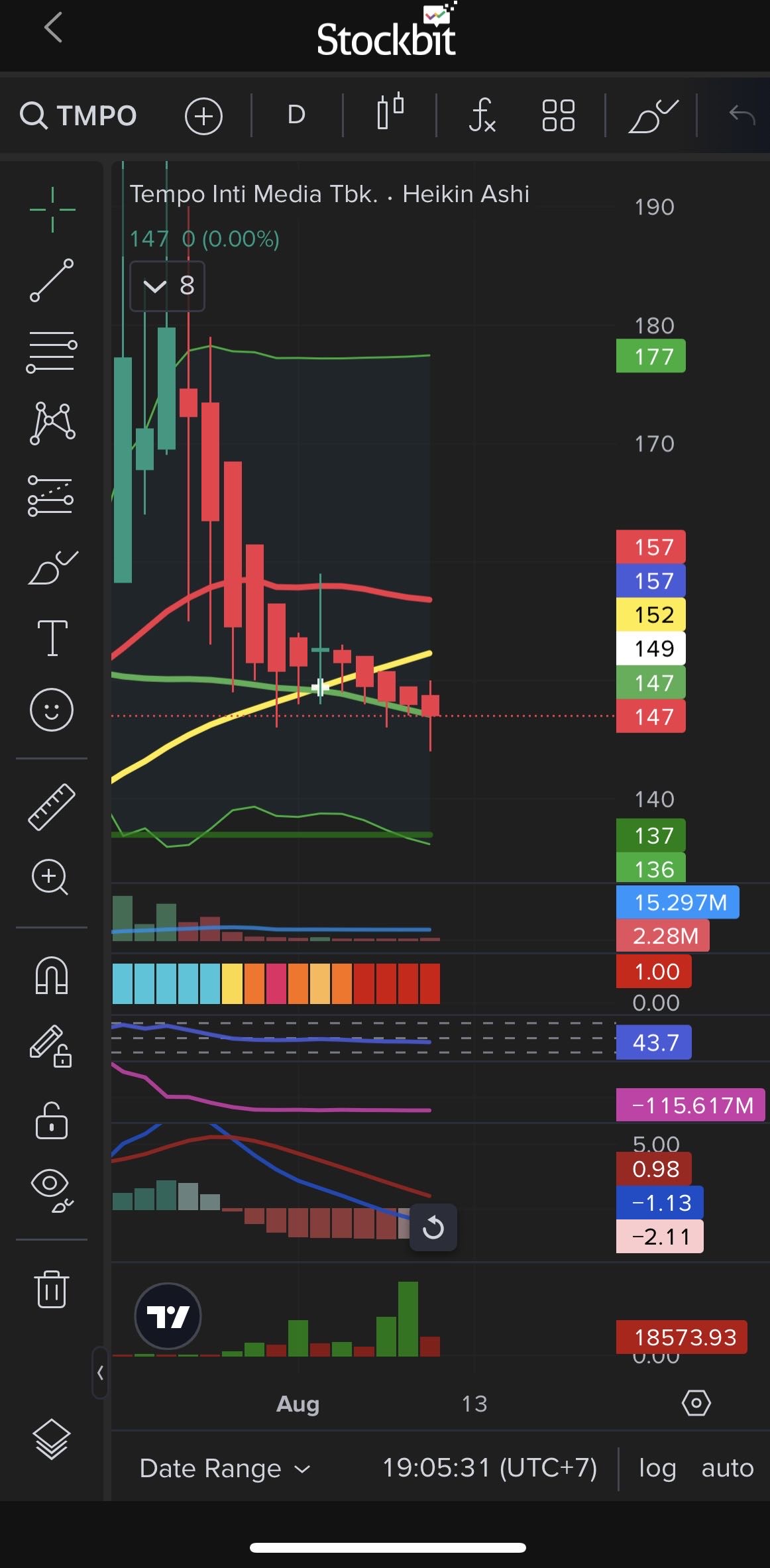The image size is (770, 1568).
Task: Select the text annotation tool
Action: (52, 638)
